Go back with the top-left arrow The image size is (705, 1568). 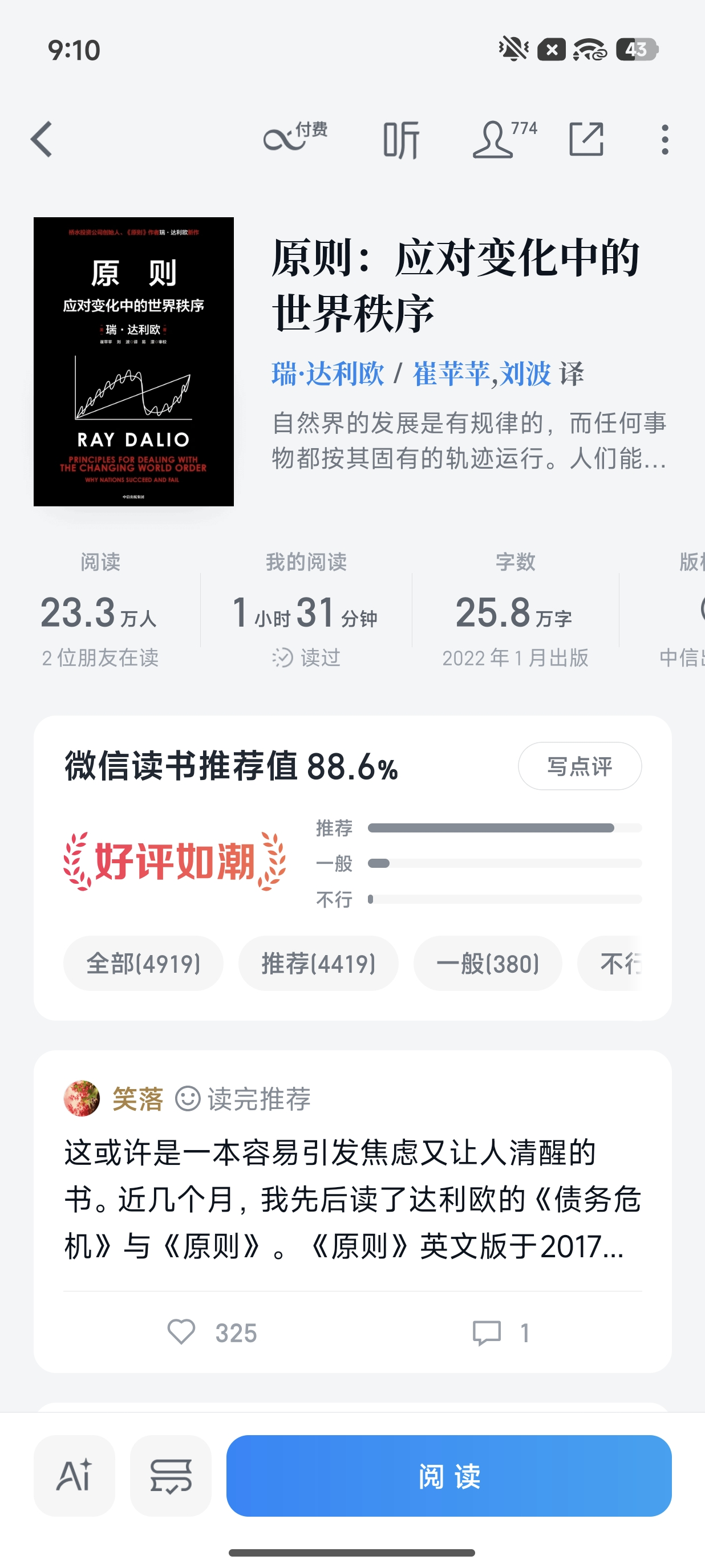pyautogui.click(x=42, y=139)
